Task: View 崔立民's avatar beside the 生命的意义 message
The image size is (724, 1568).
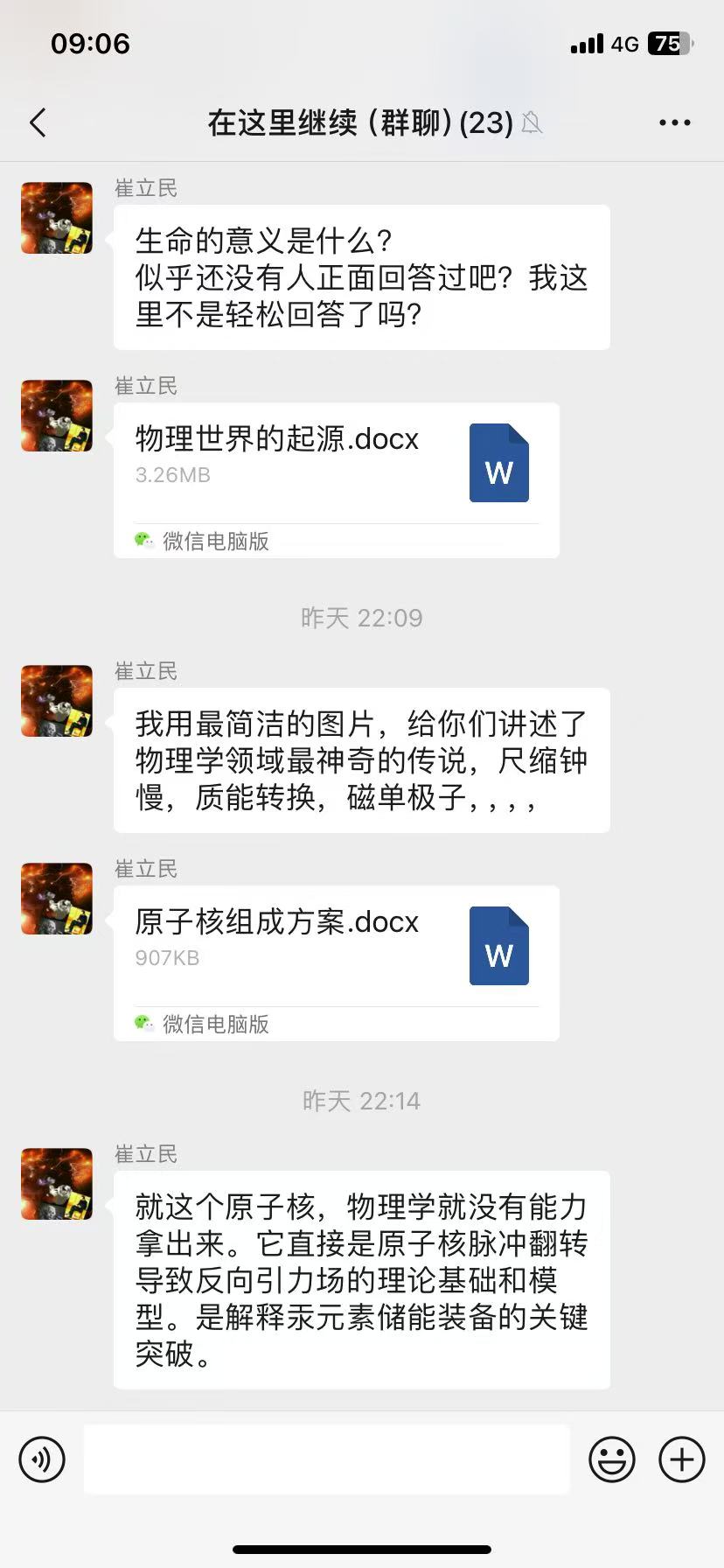Action: coord(57,218)
